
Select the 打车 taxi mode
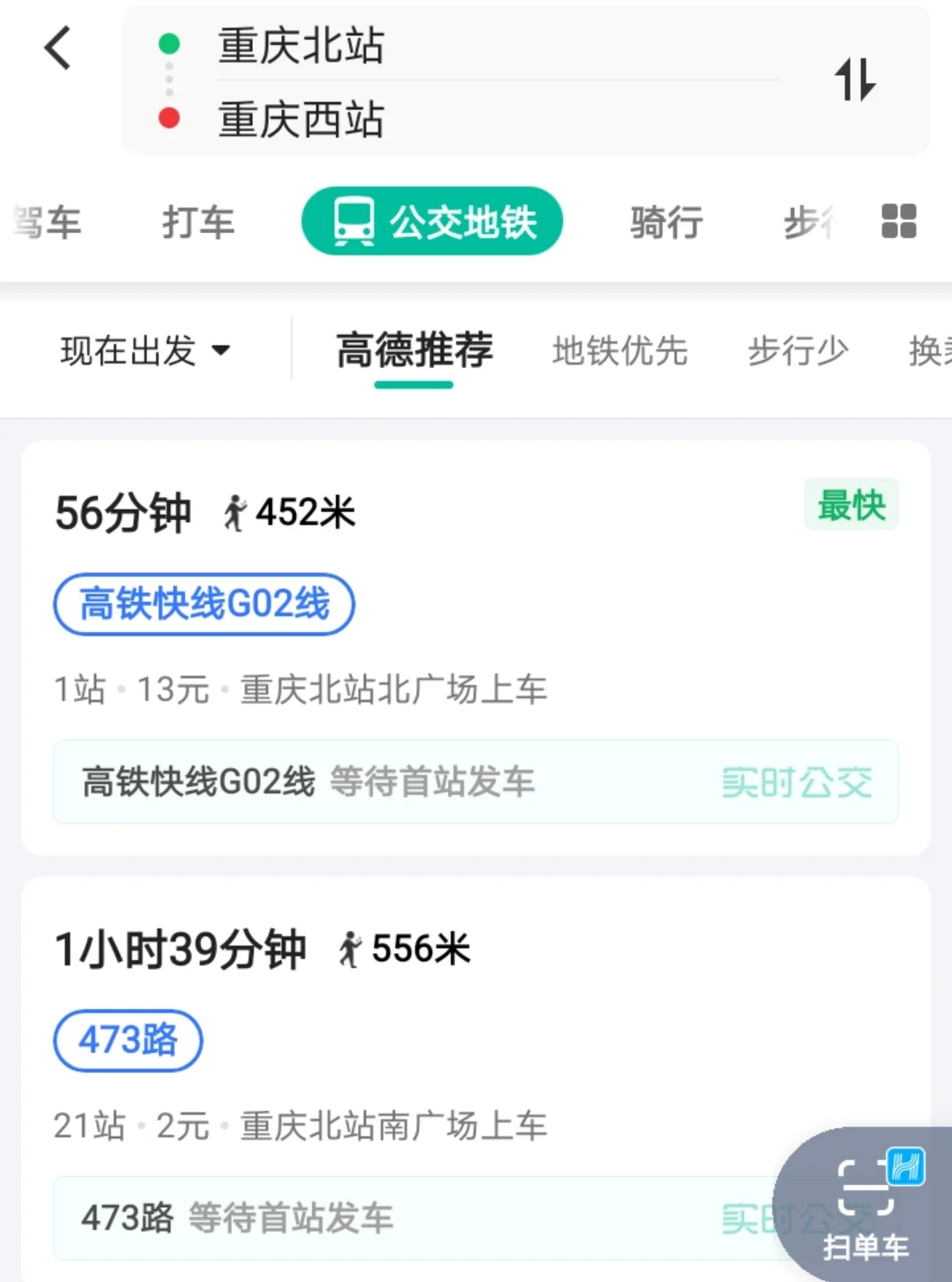197,222
